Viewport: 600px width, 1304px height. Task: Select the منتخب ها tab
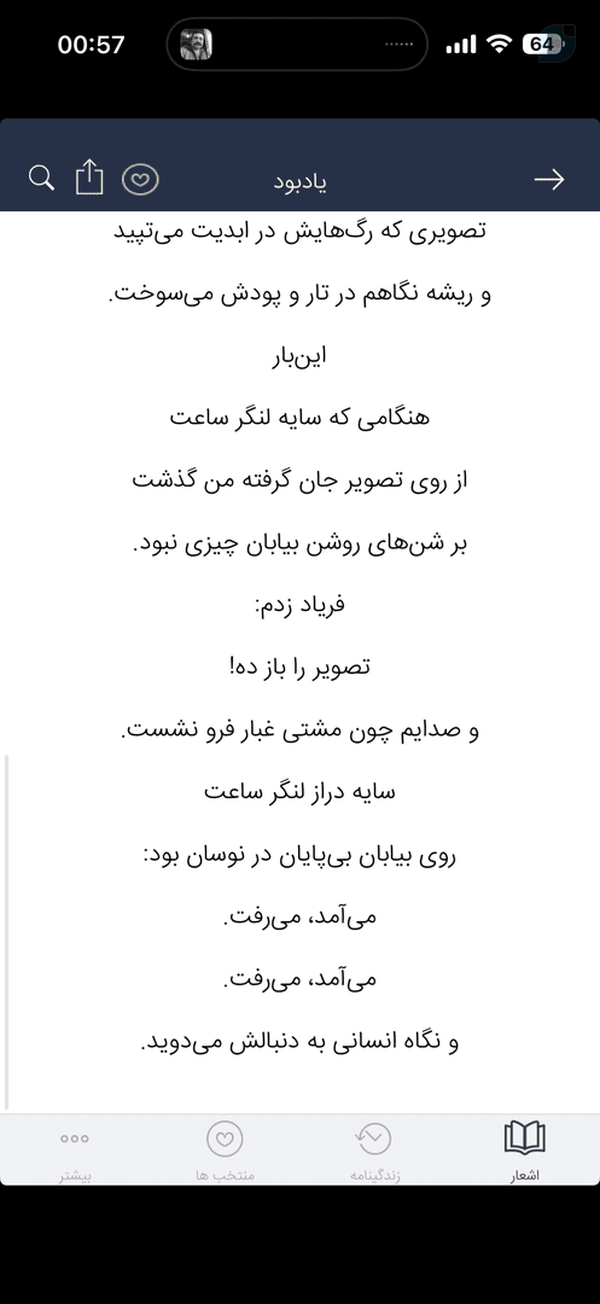coord(225,1152)
